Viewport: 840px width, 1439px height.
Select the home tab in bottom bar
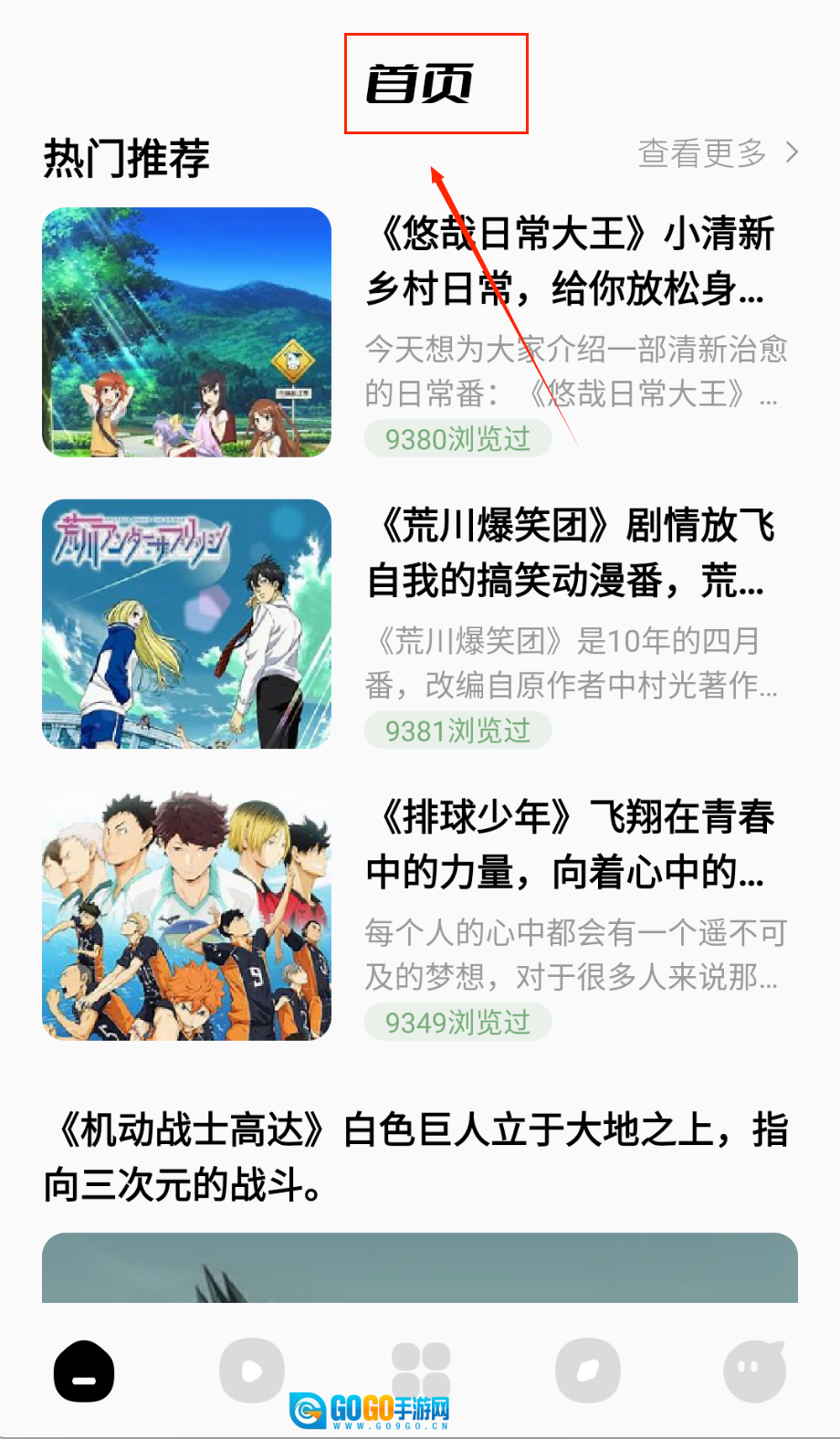coord(84,1371)
